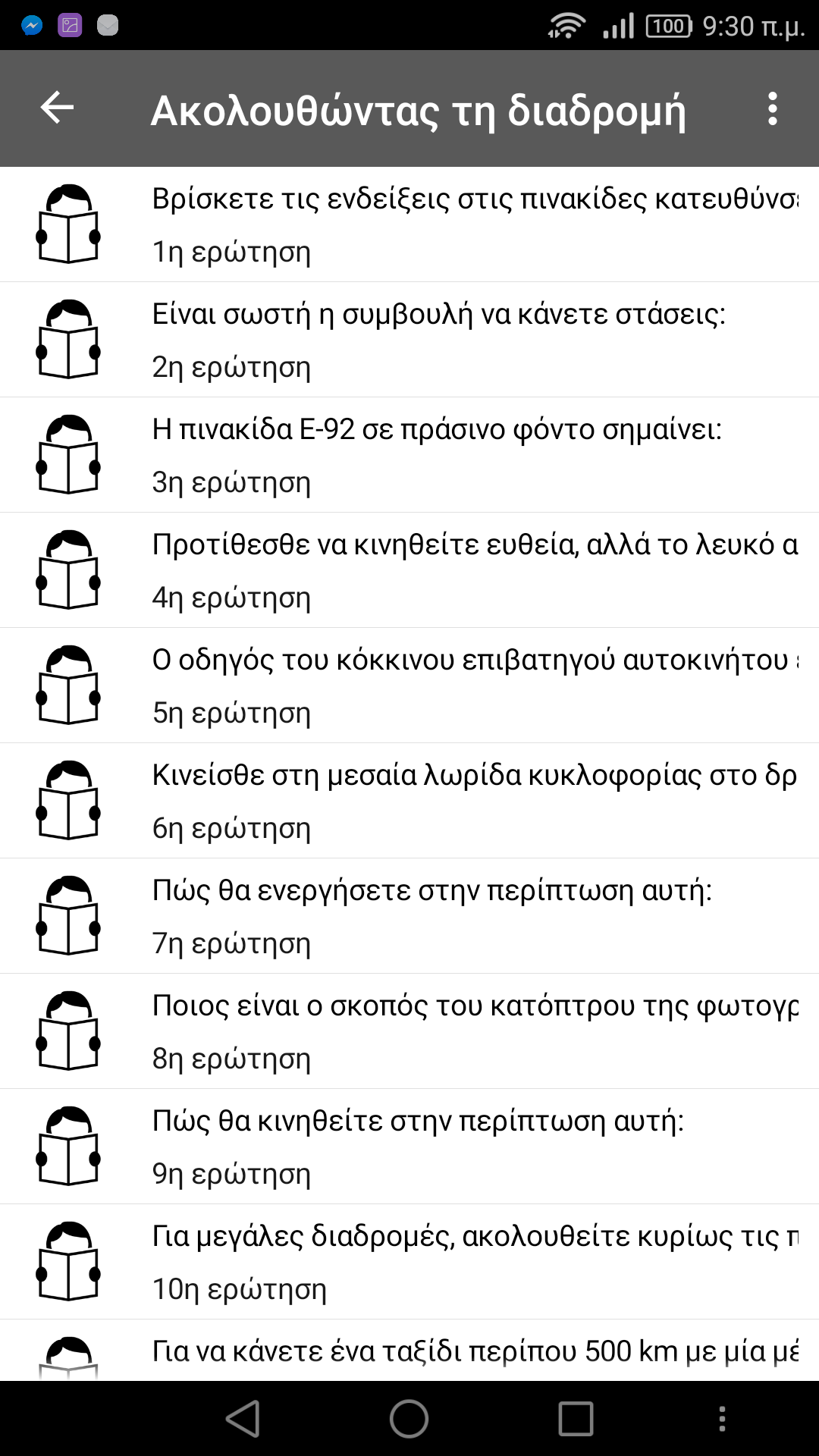Screen dimensions: 819x1456
Task: Open the question about a 500 km trip
Action: click(x=409, y=1351)
